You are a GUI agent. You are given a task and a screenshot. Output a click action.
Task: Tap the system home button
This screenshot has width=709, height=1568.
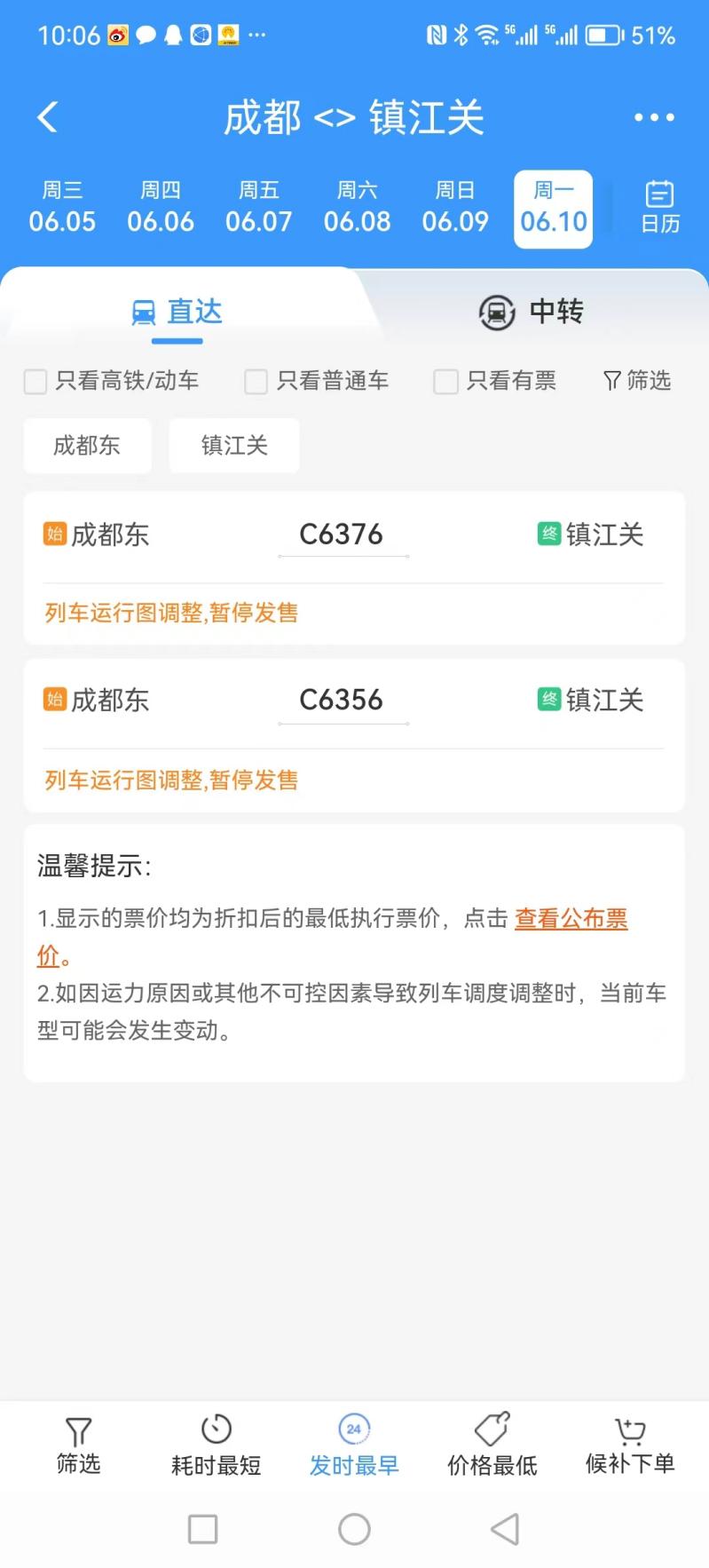pos(354,1529)
